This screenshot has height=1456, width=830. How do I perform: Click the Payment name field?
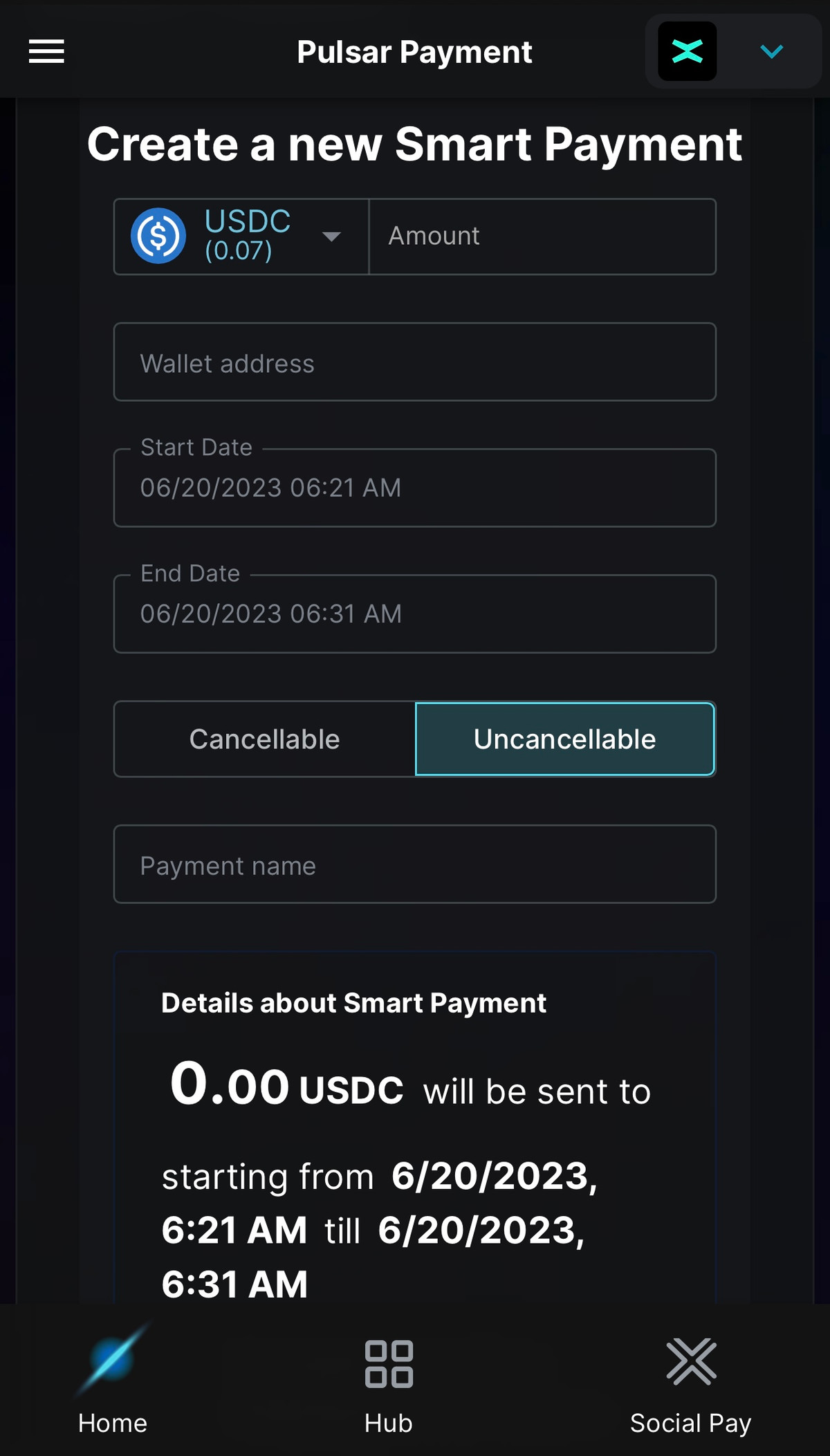(414, 865)
